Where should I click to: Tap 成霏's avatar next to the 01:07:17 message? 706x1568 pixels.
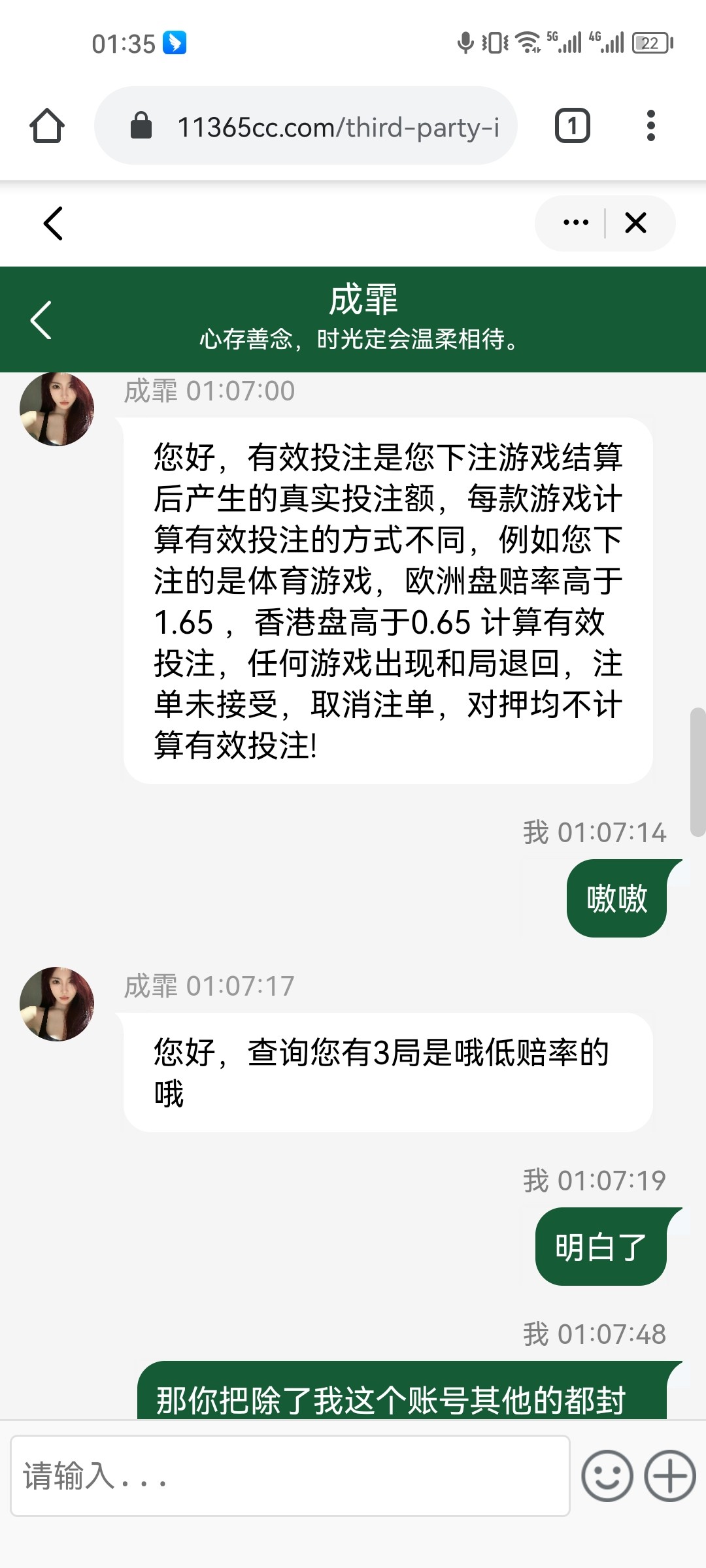click(58, 1004)
